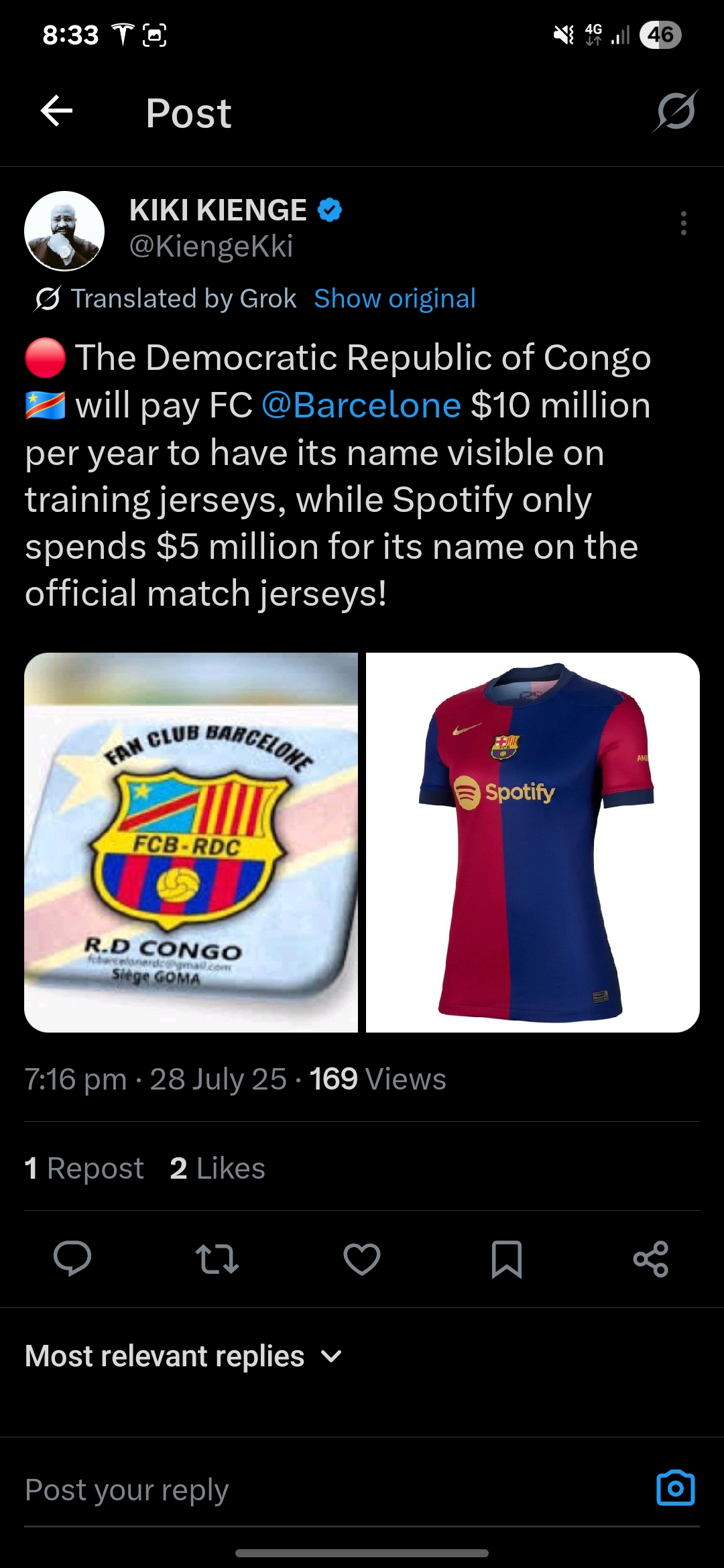The height and width of the screenshot is (1568, 724).
Task: Open the post's three-dot overflow menu
Action: coord(683,223)
